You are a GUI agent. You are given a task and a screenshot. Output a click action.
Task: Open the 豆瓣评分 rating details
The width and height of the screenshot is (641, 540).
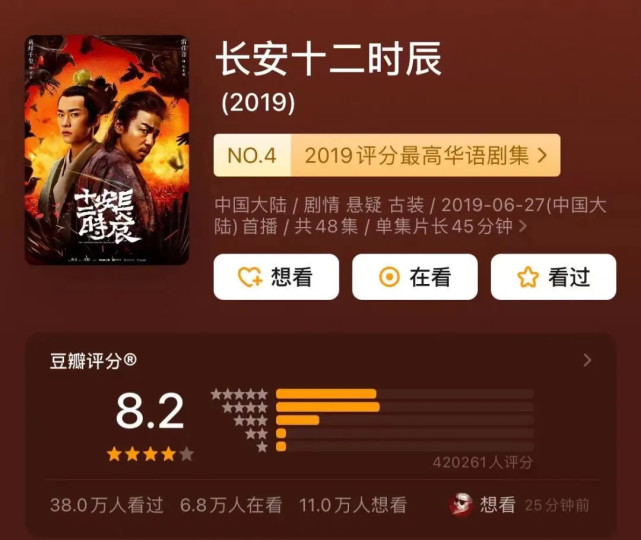(x=587, y=360)
